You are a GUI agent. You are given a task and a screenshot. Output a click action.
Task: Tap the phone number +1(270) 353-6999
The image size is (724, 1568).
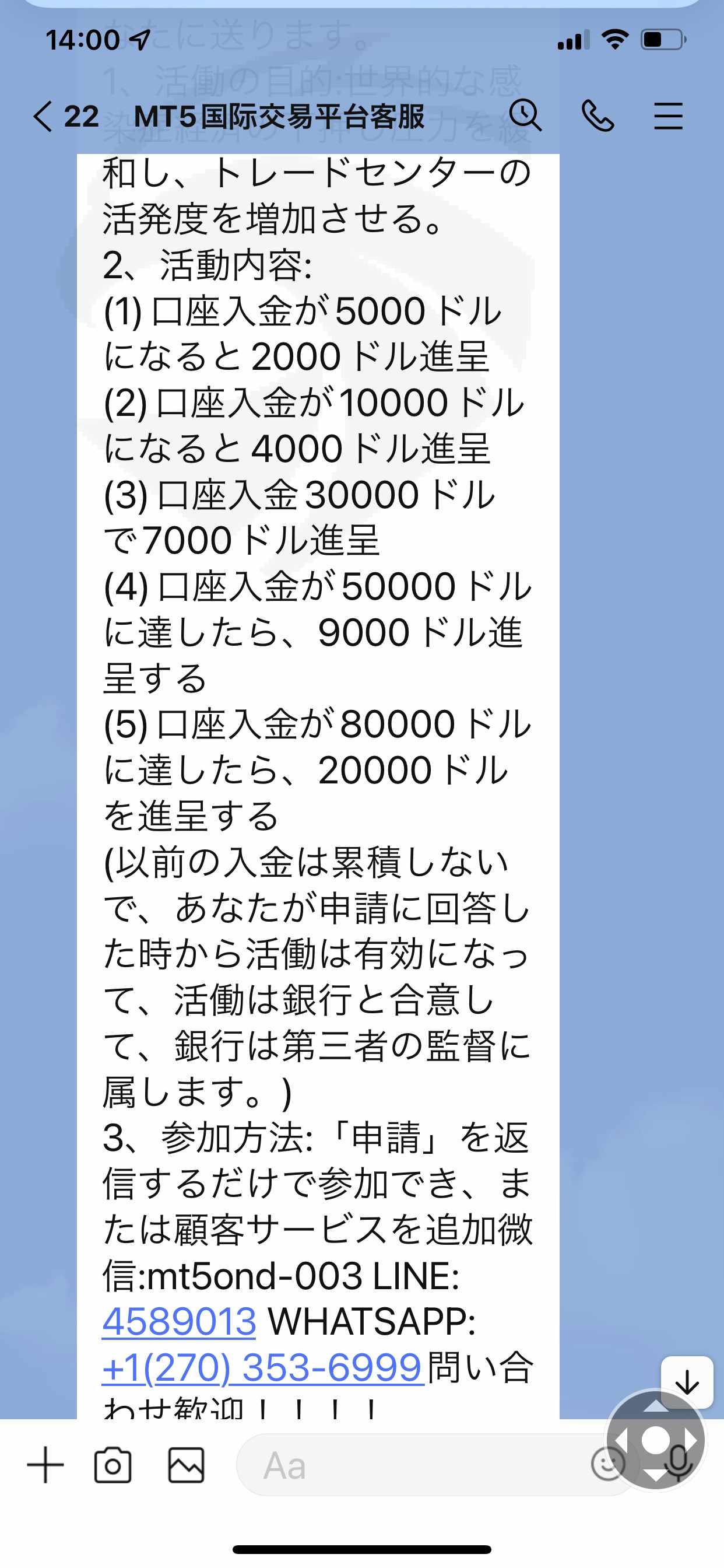(263, 1367)
